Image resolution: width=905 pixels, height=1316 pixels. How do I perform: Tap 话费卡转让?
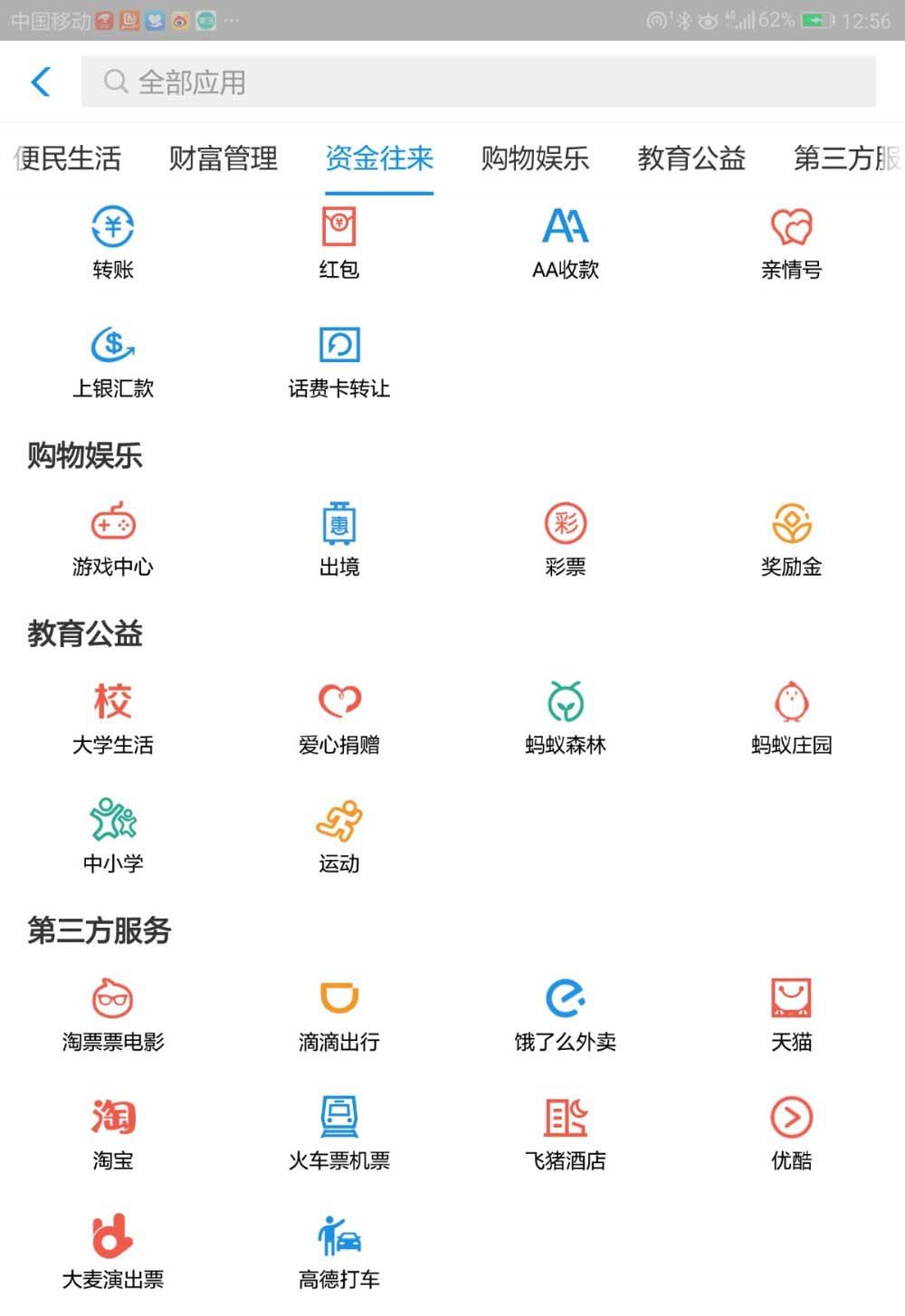(x=339, y=361)
